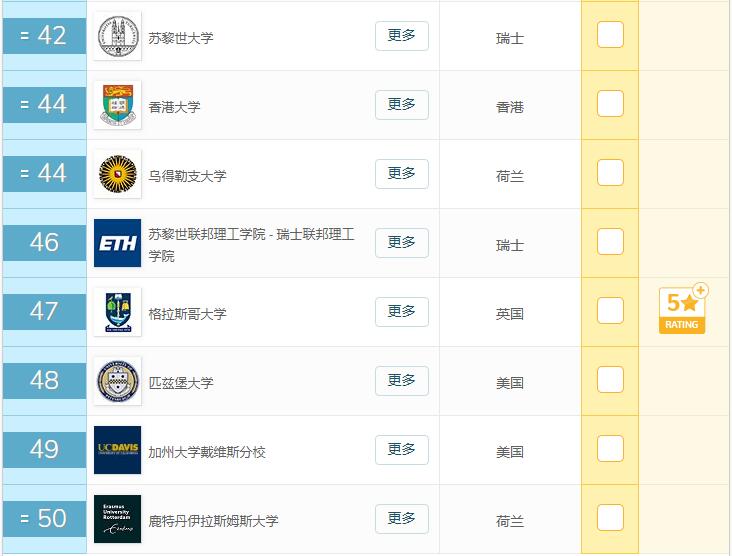Select the checkbox for 格拉斯哥大学

pos(610,311)
